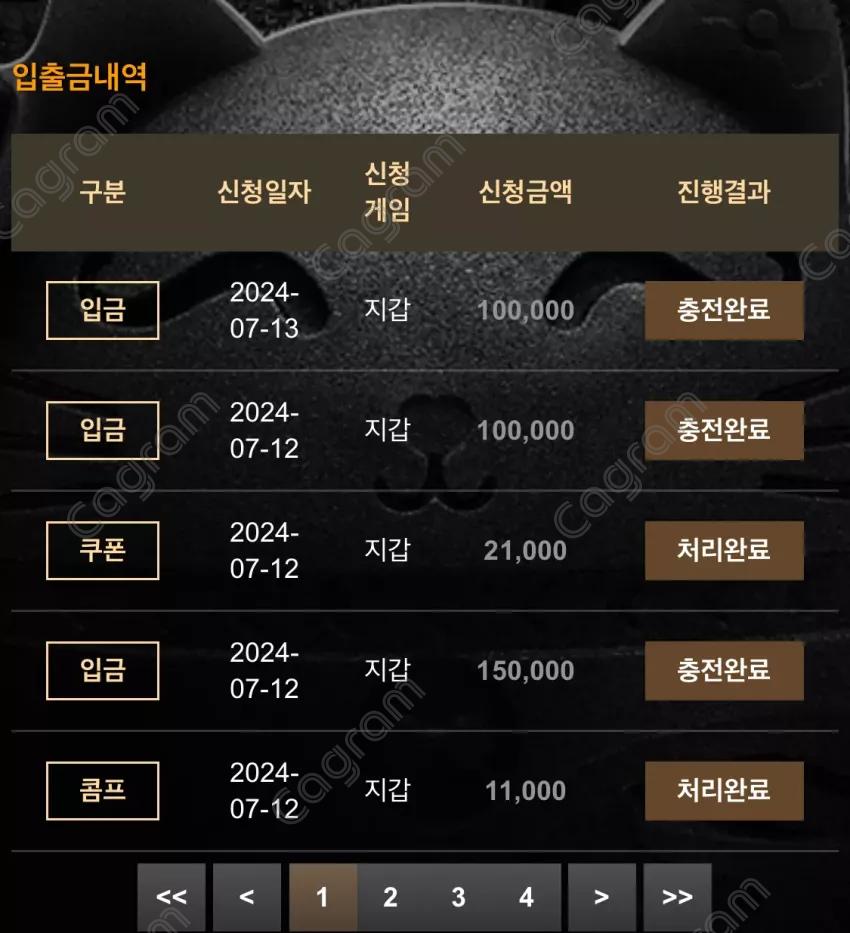This screenshot has height=933, width=850.
Task: Go to page 2 of the history
Action: 390,897
